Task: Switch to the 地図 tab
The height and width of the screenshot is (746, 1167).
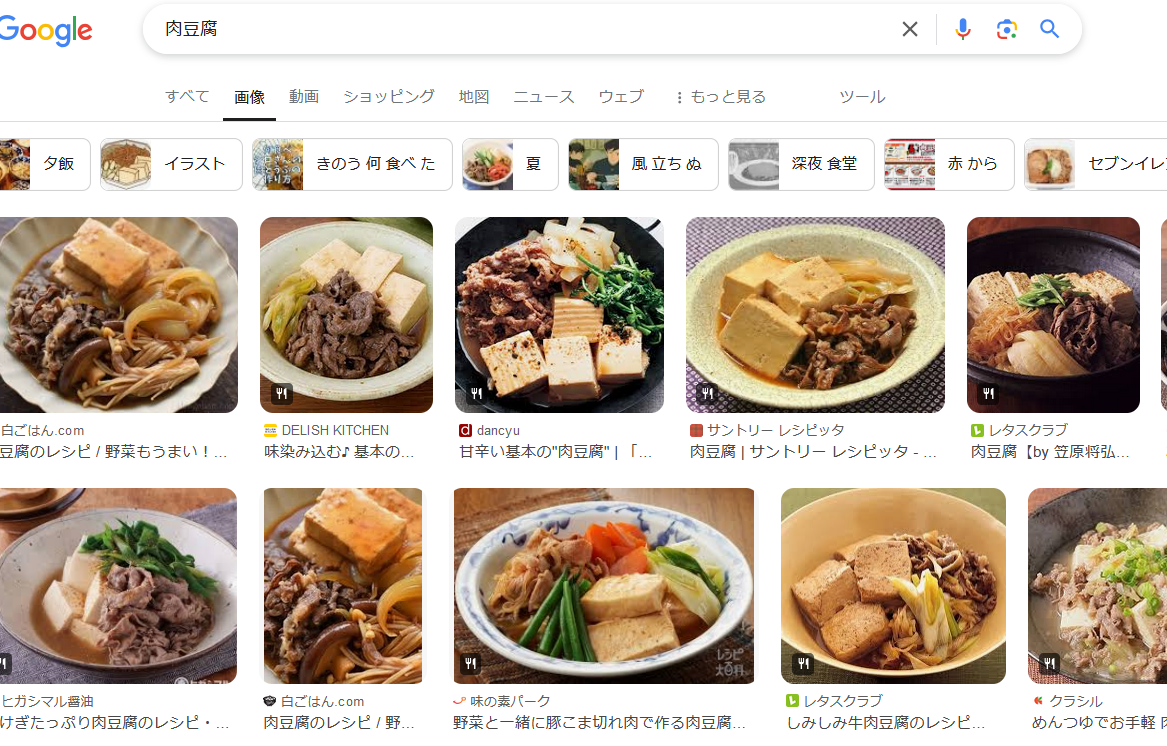Action: [474, 97]
